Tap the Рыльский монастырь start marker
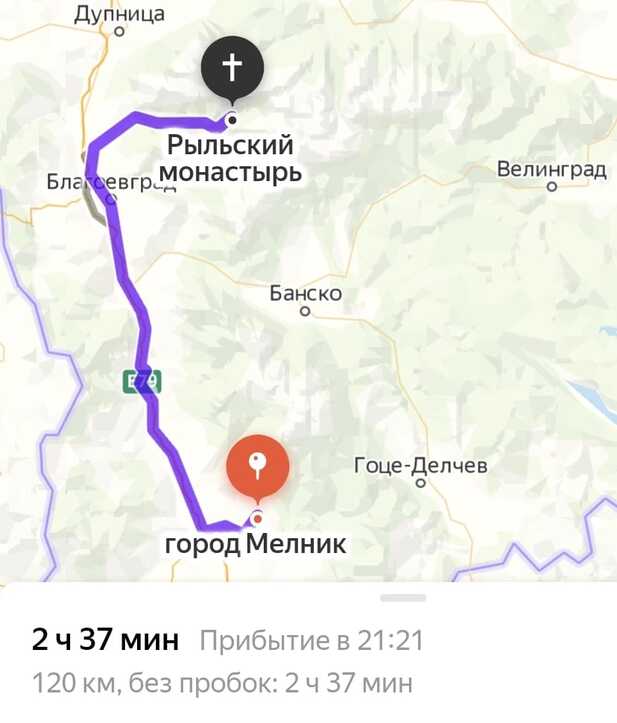617x723 pixels. (232, 70)
